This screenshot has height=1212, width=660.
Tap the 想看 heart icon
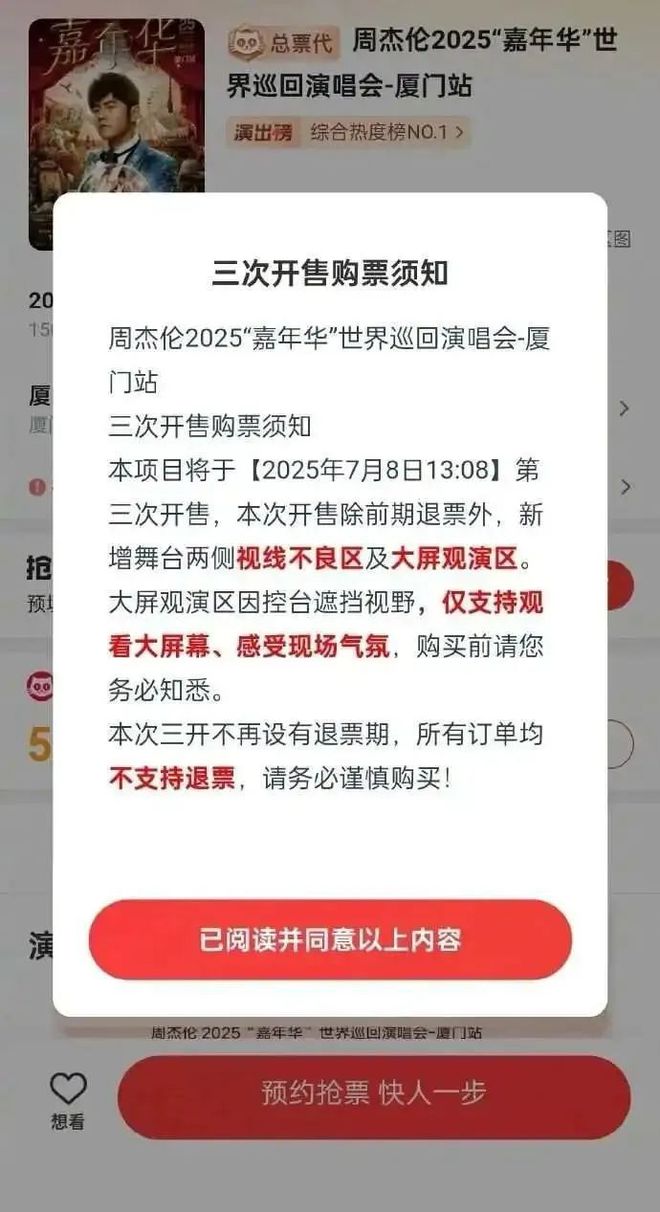click(68, 1090)
